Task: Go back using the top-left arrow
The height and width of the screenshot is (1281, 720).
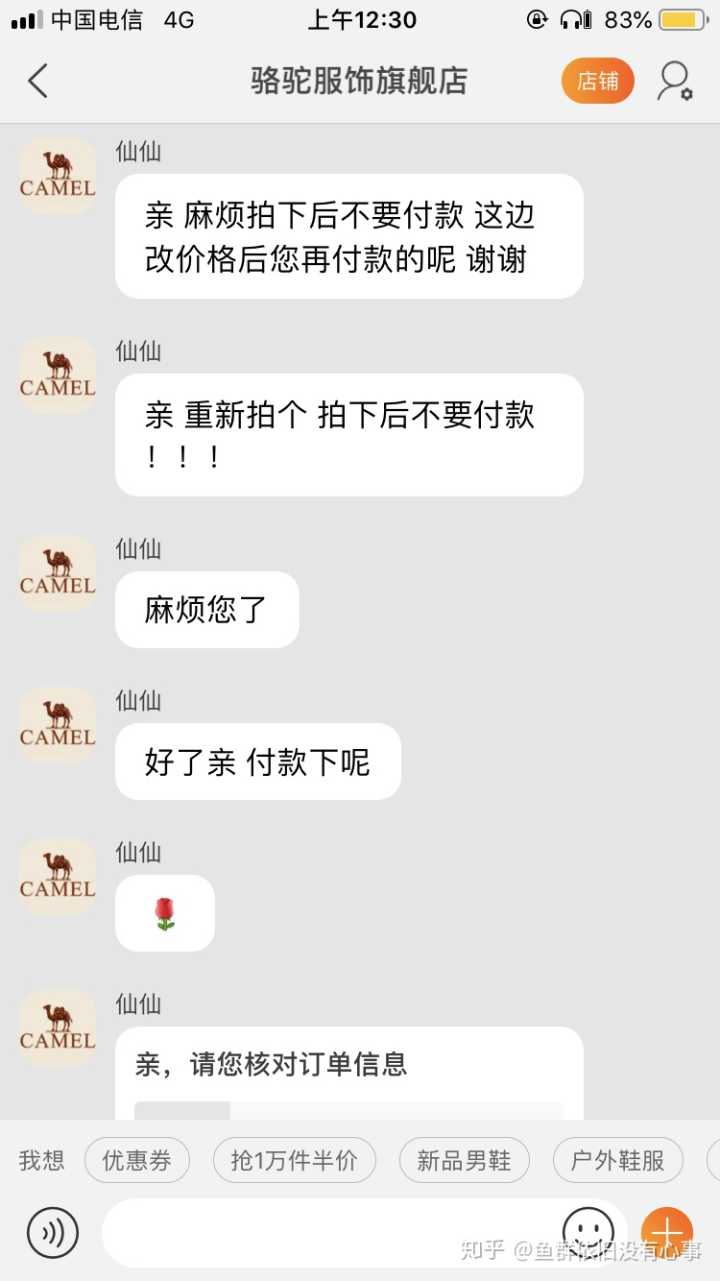Action: tap(38, 81)
